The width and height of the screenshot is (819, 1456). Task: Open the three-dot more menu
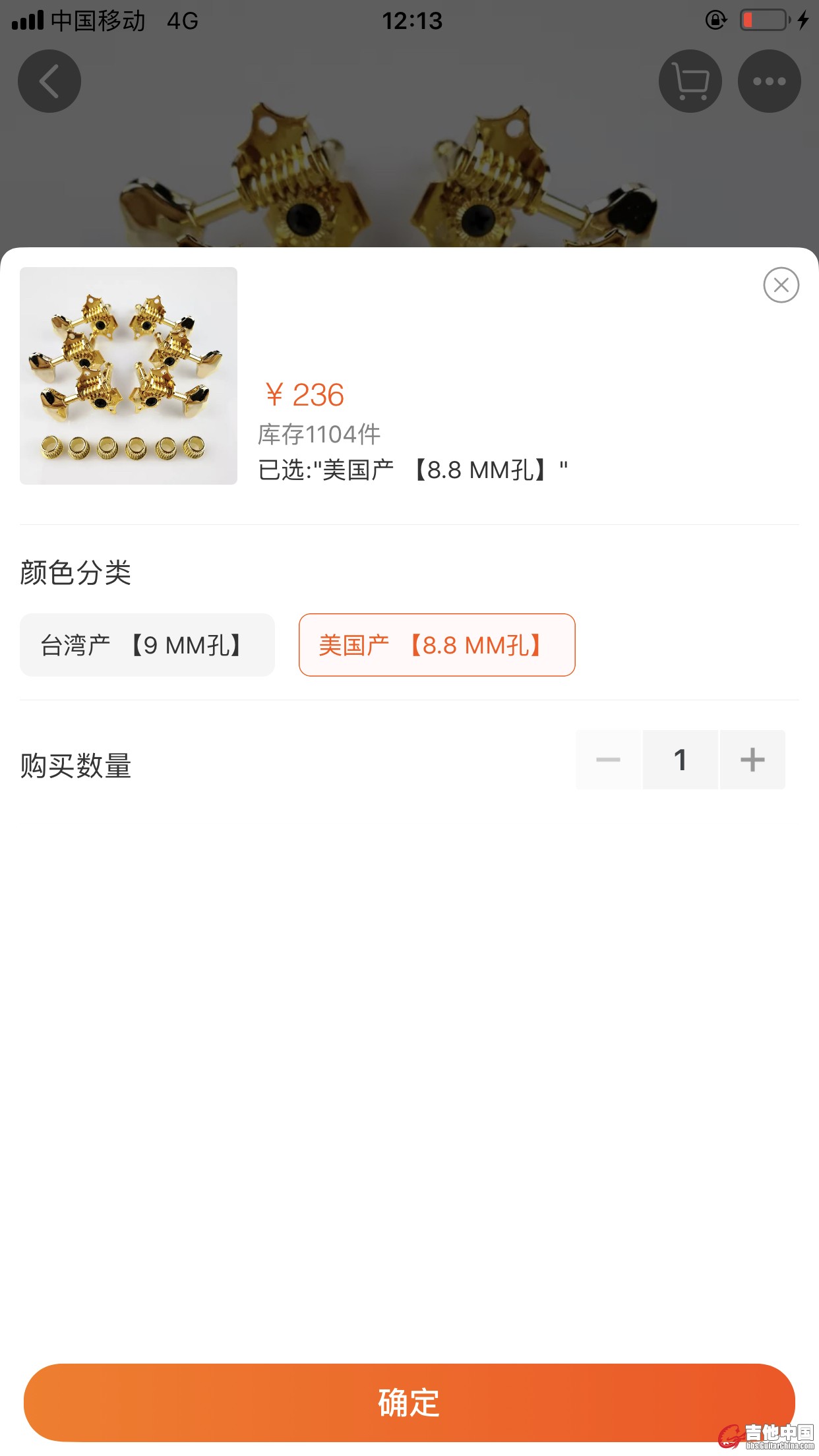coord(769,81)
